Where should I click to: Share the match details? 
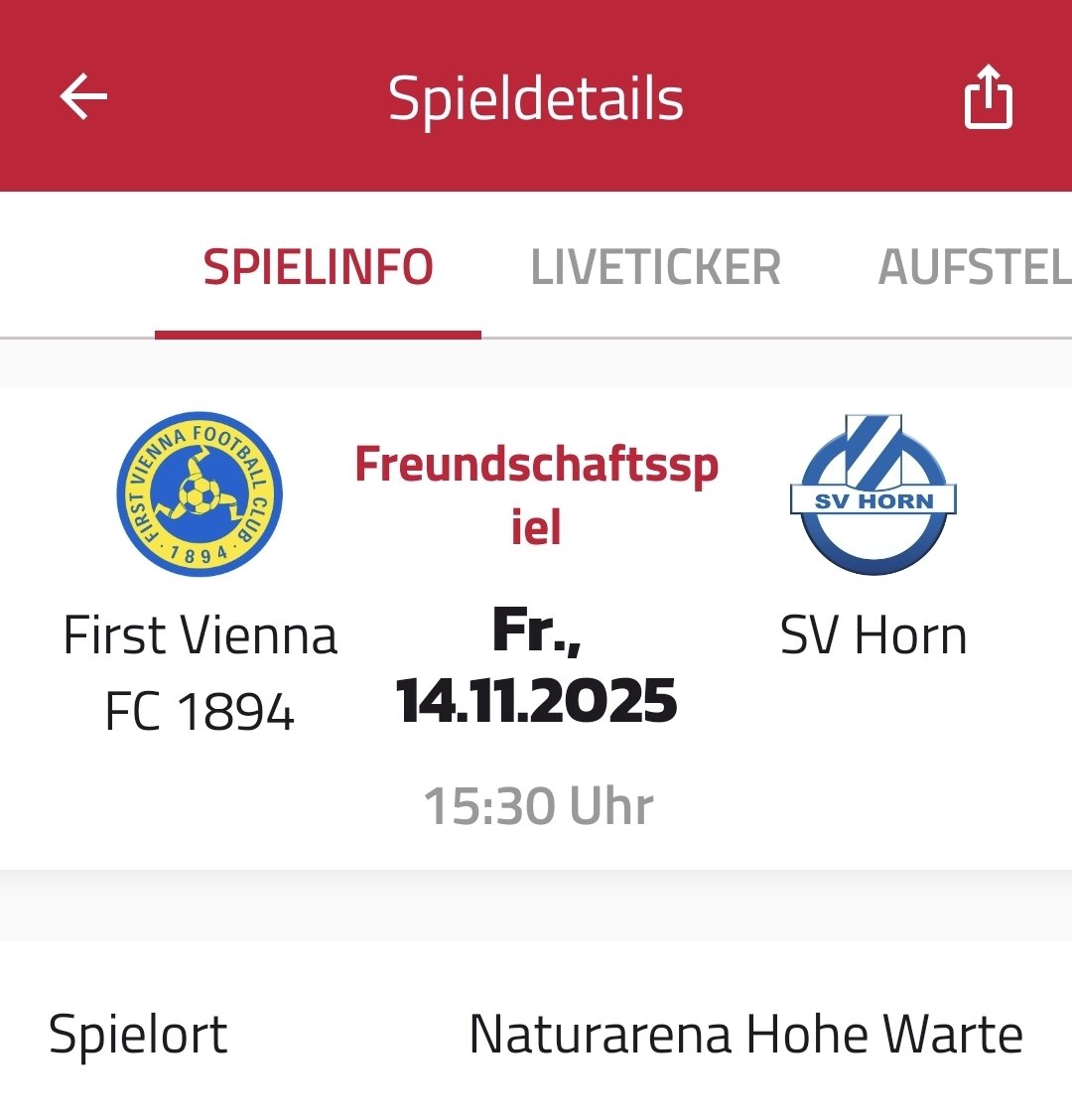(988, 97)
